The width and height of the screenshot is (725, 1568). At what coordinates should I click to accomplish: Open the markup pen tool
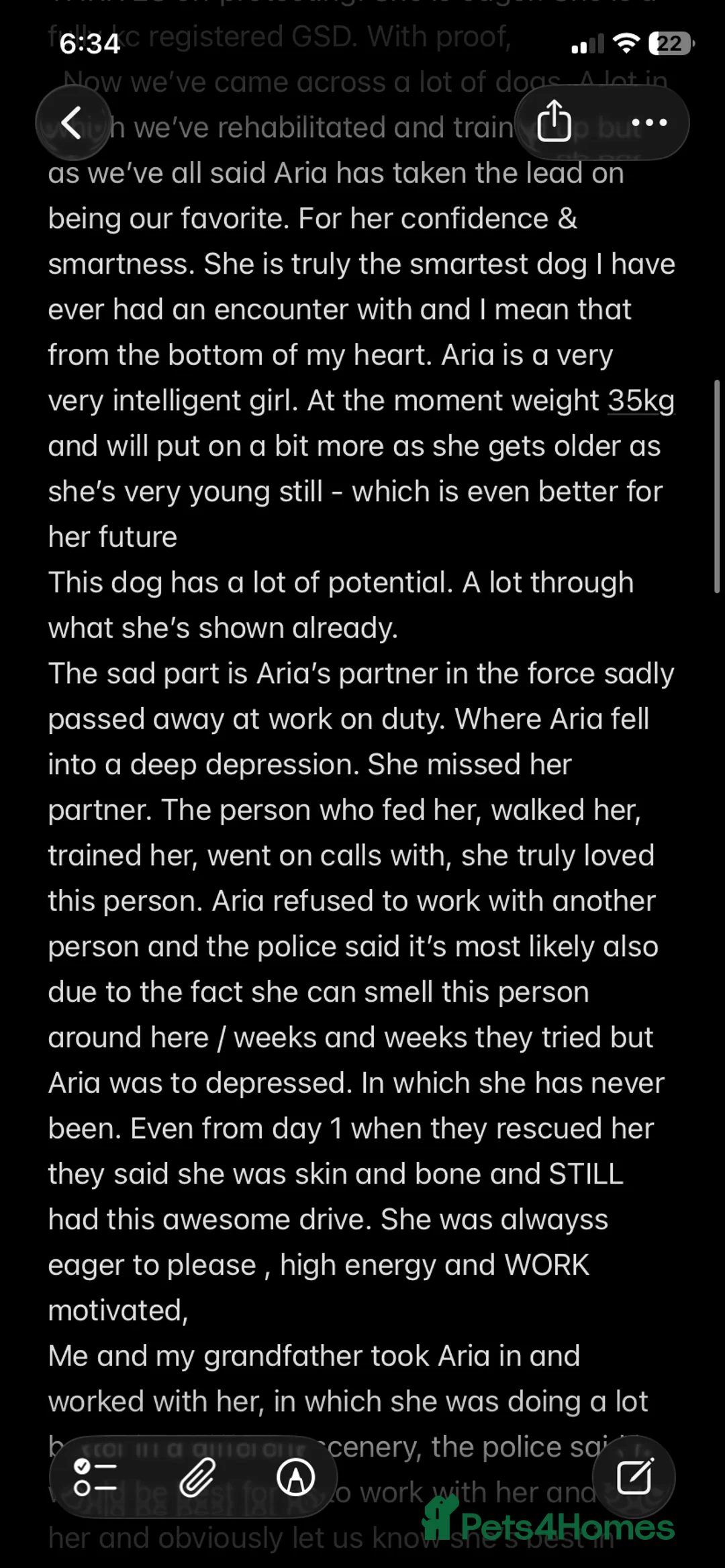(x=296, y=1477)
